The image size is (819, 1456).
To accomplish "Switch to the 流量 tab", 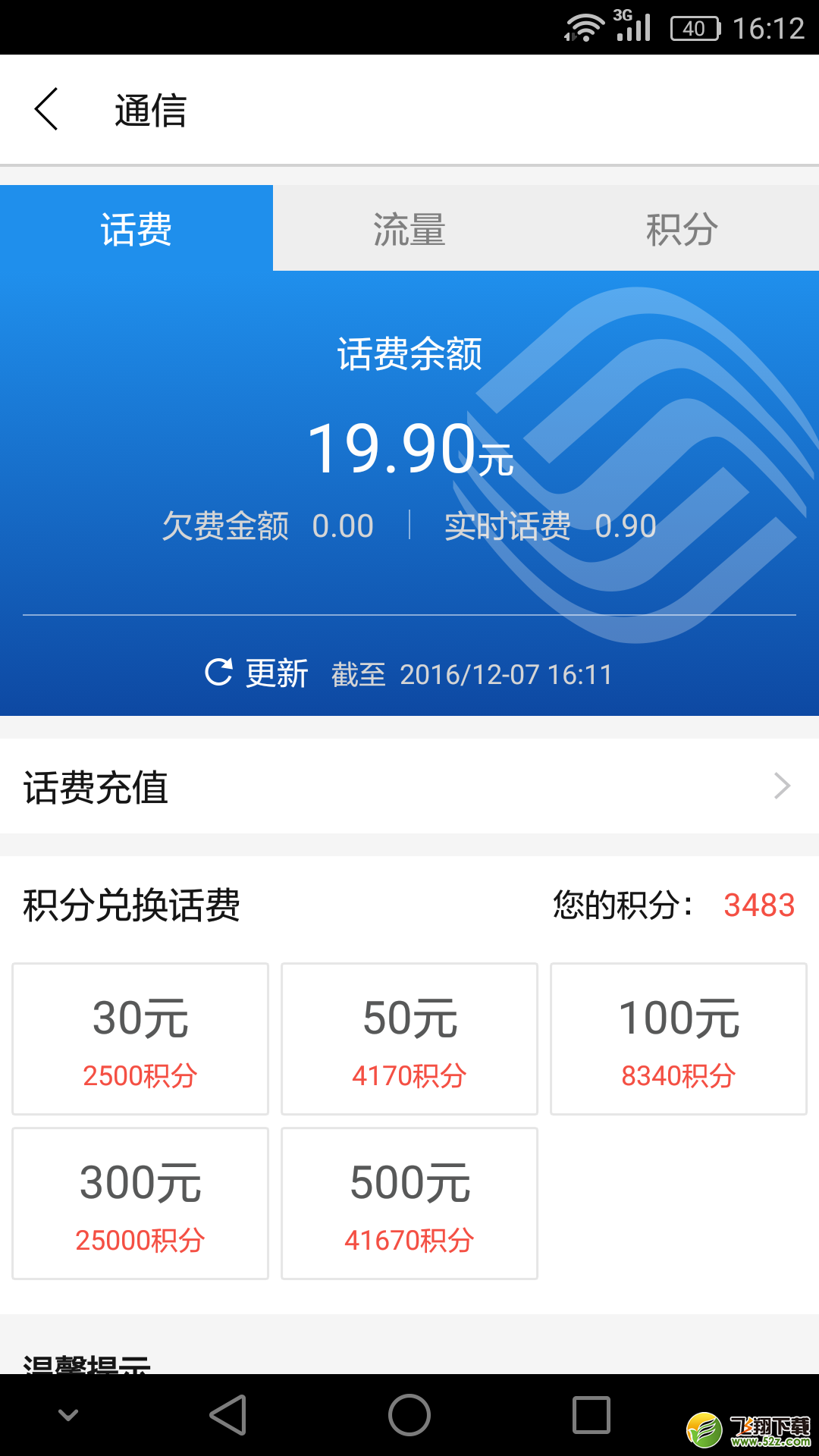I will (x=409, y=228).
